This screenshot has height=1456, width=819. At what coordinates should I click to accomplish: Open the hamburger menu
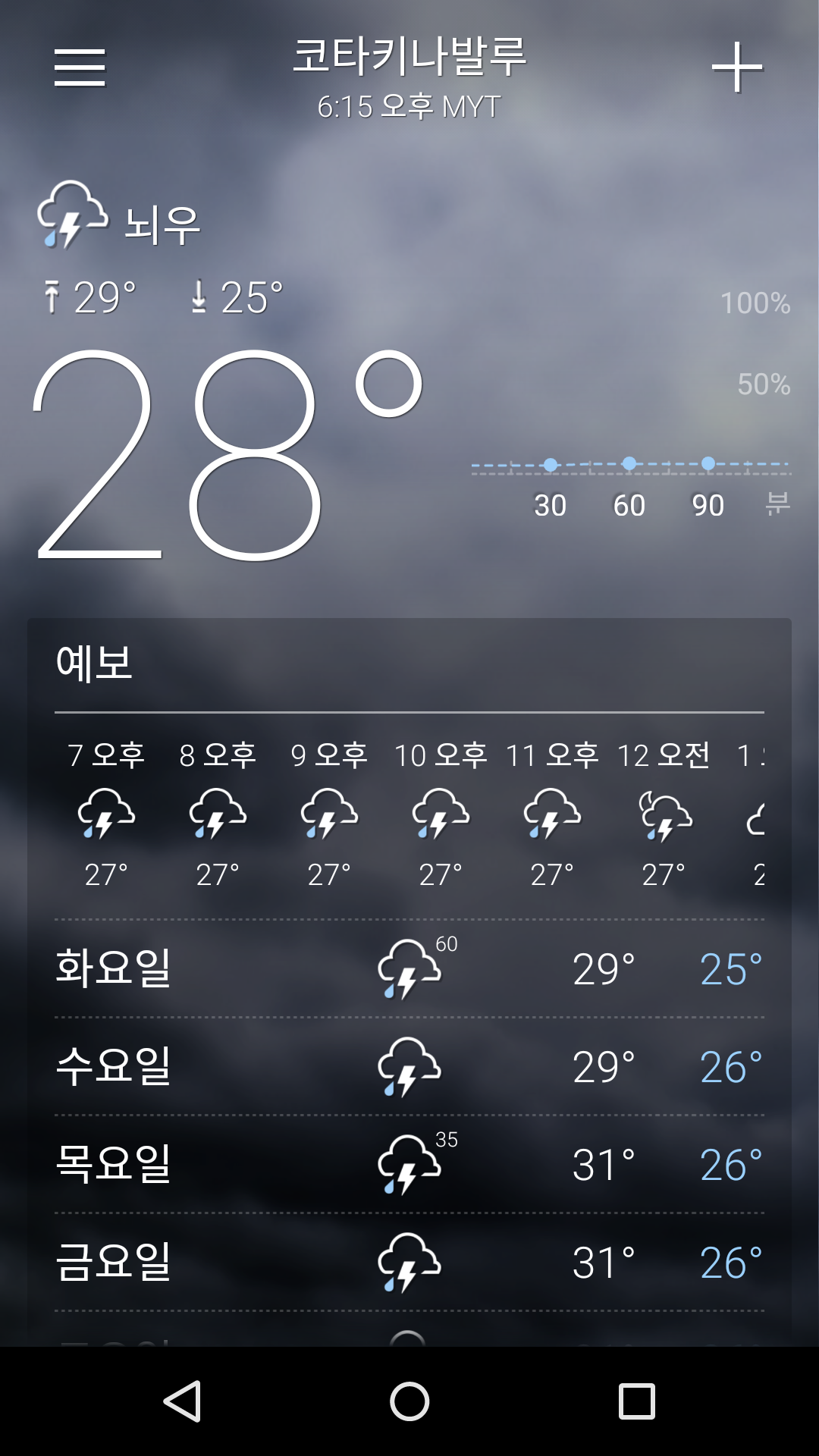tap(80, 67)
